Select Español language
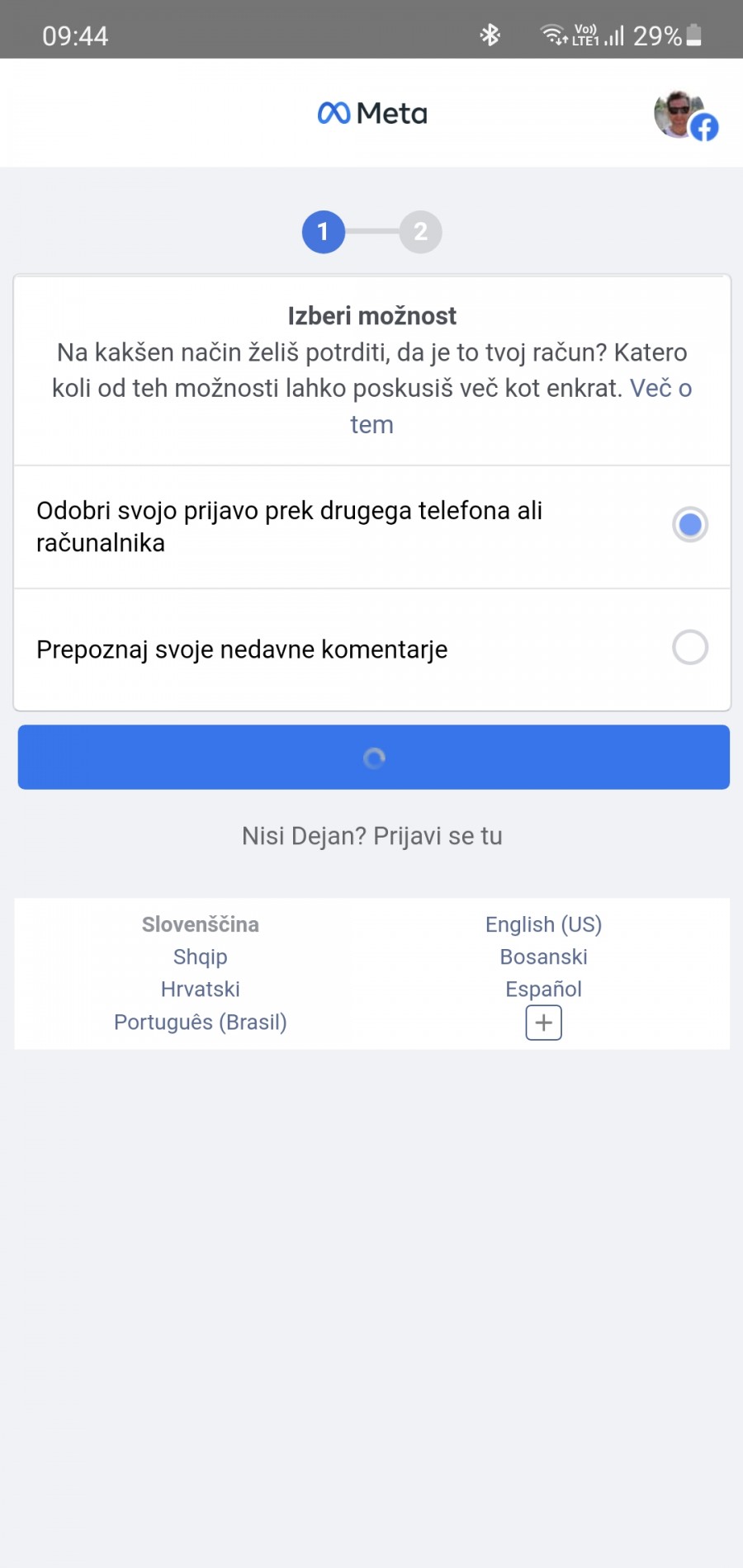 pos(543,989)
